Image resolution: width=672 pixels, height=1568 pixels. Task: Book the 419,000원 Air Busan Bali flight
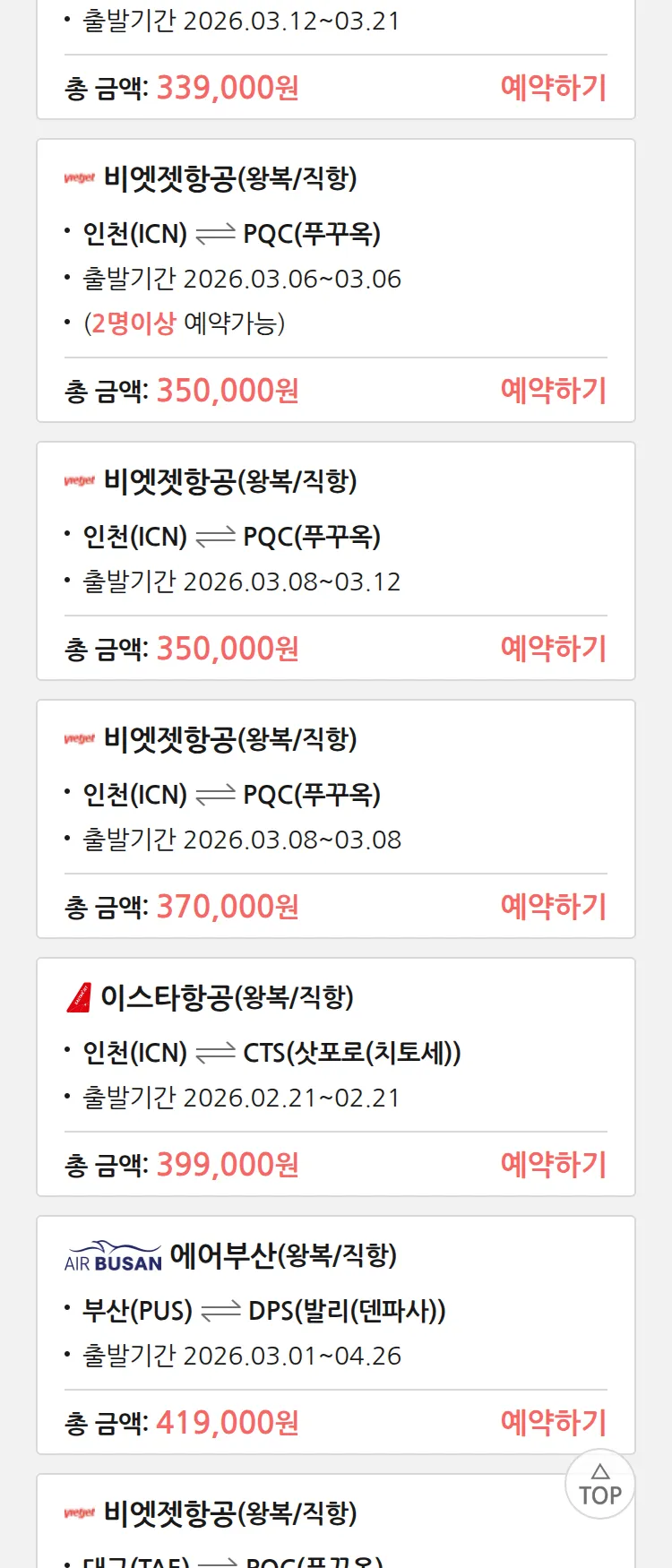coord(553,1423)
